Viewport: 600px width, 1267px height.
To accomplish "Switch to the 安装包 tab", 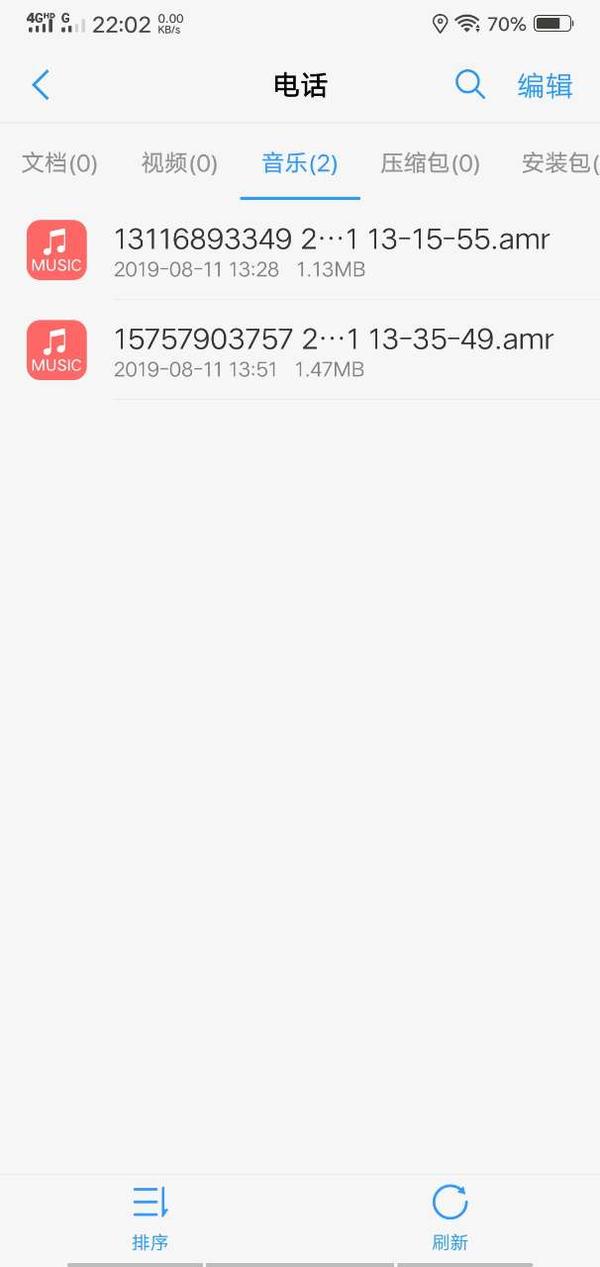I will 560,163.
